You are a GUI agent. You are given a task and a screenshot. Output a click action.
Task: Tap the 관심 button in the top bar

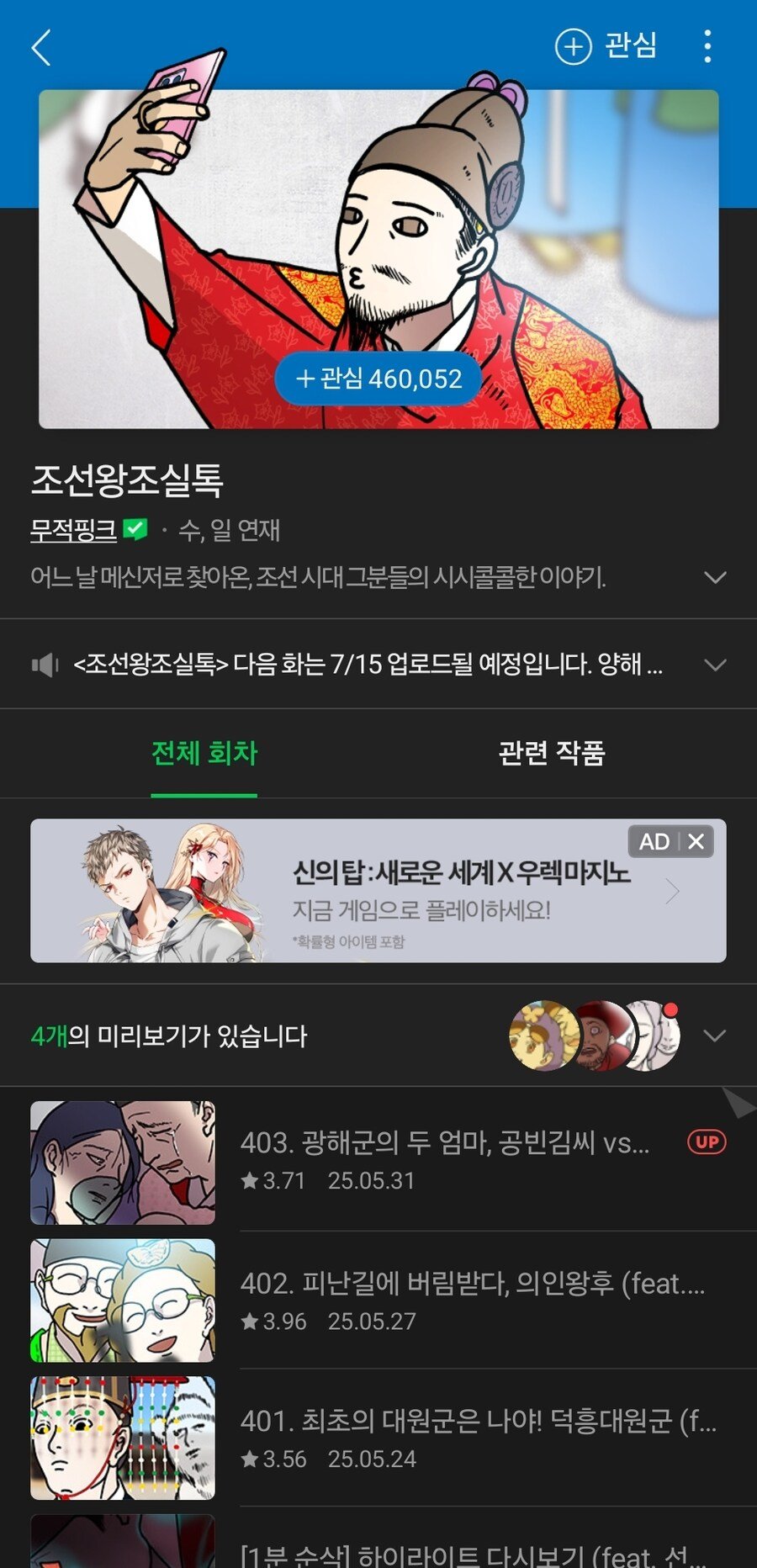coord(606,46)
